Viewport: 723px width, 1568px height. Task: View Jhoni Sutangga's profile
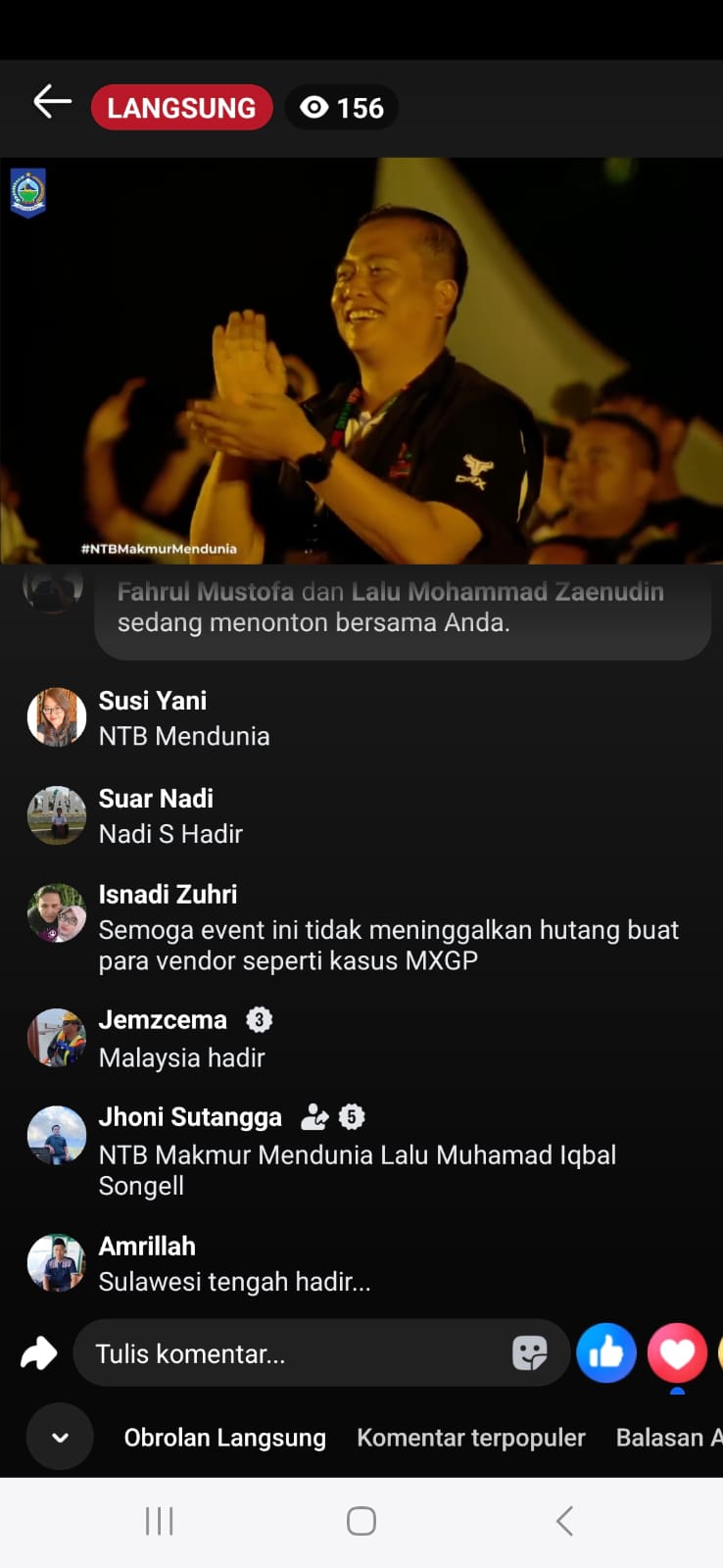190,1117
